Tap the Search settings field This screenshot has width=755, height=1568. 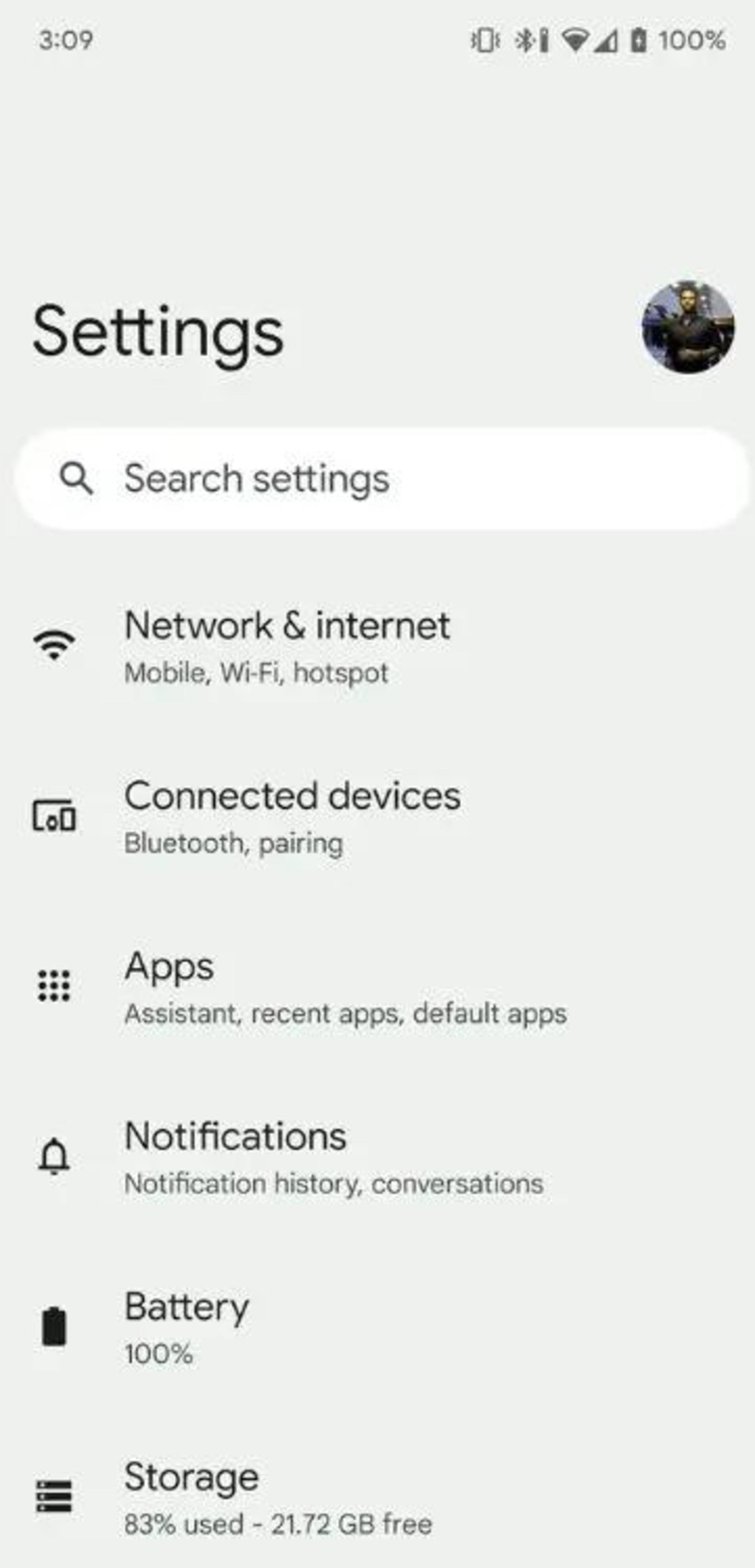pos(382,478)
